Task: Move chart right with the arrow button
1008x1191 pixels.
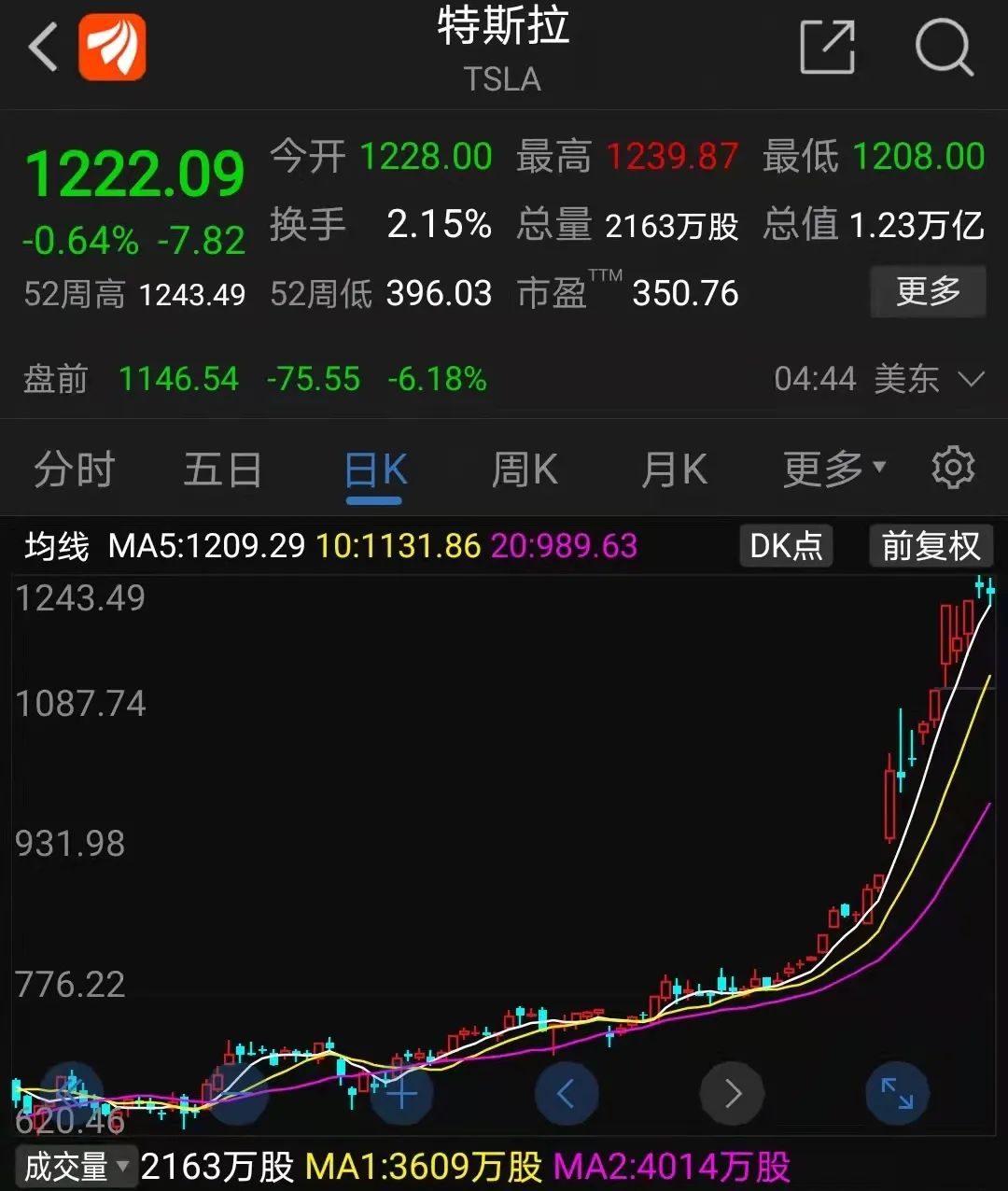Action: point(733,1093)
